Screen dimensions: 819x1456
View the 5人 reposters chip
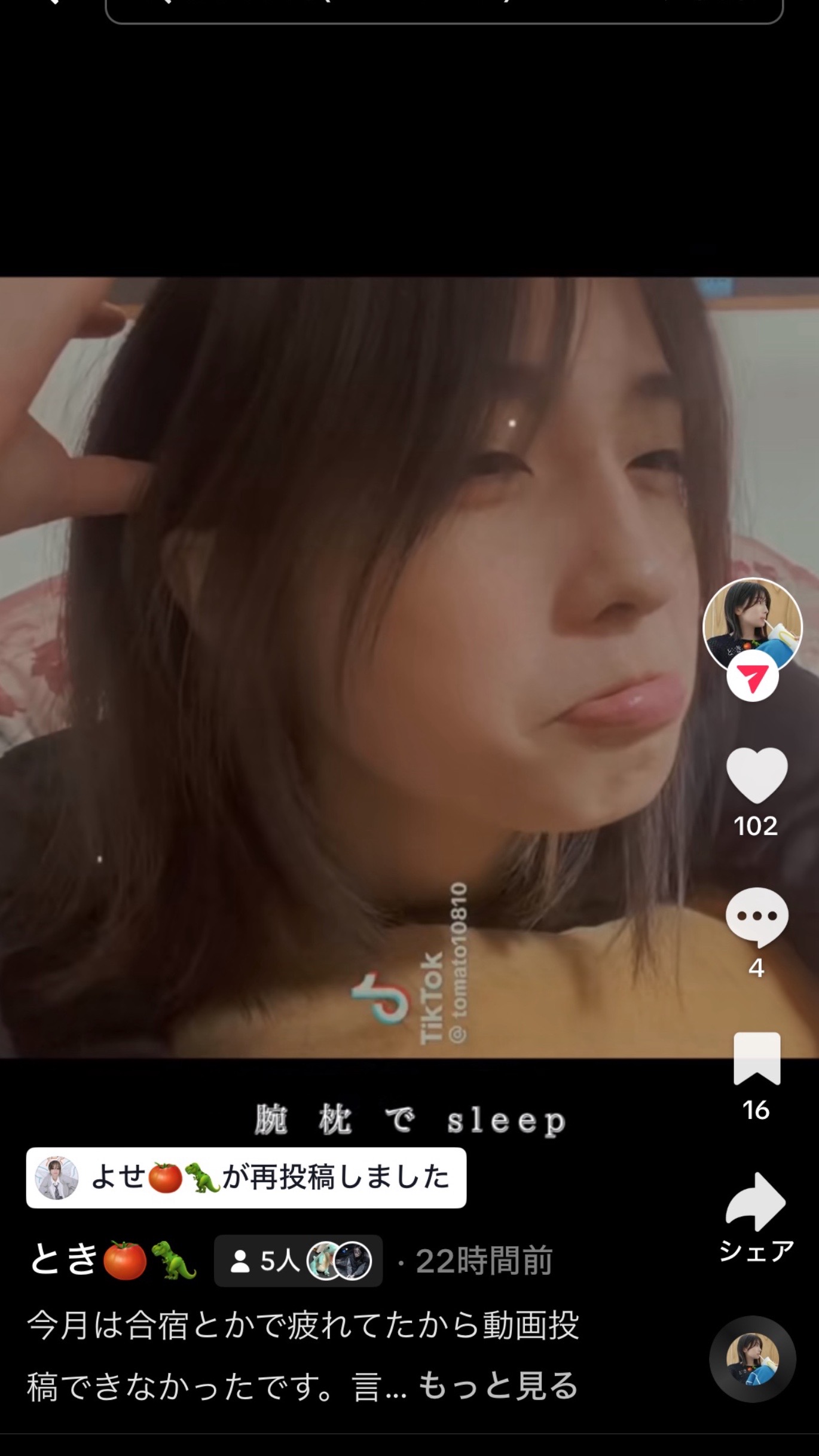click(x=298, y=1261)
